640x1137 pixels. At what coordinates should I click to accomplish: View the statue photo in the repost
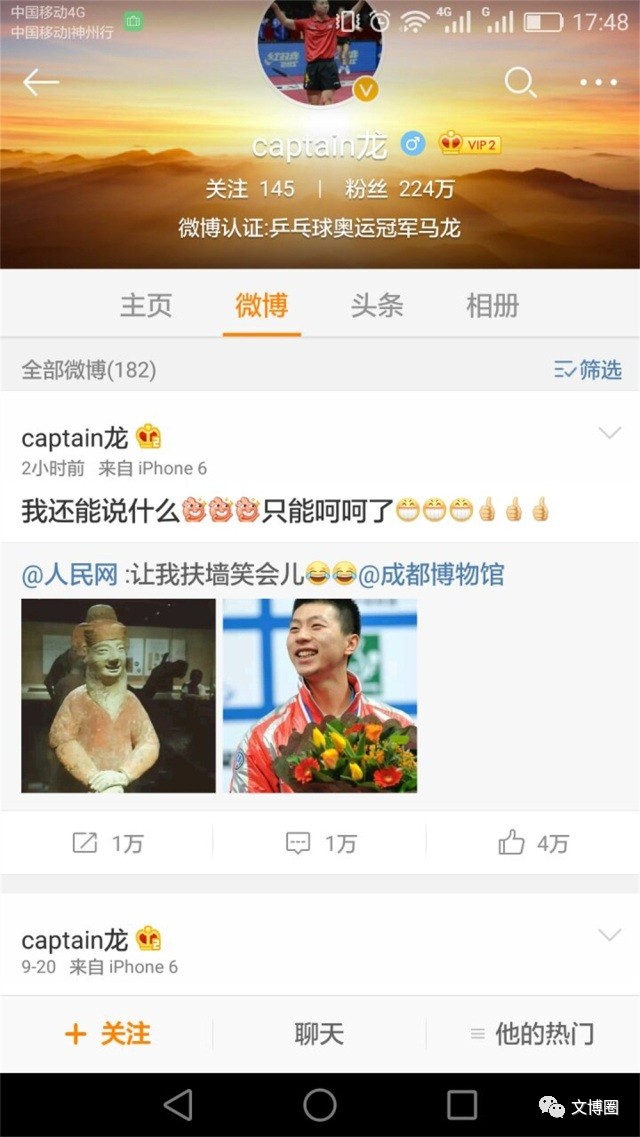(x=118, y=695)
